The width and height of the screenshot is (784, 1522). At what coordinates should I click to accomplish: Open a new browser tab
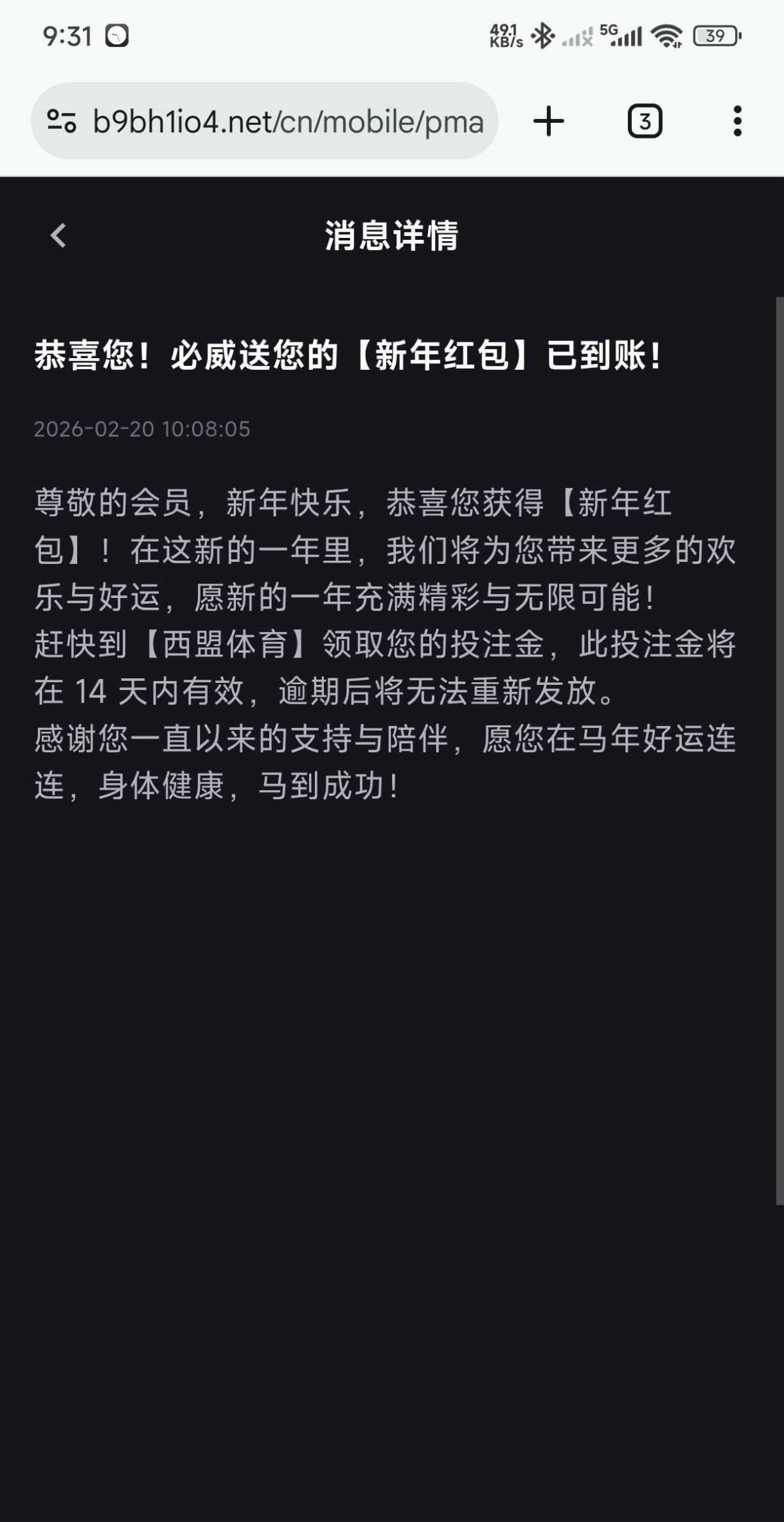548,122
